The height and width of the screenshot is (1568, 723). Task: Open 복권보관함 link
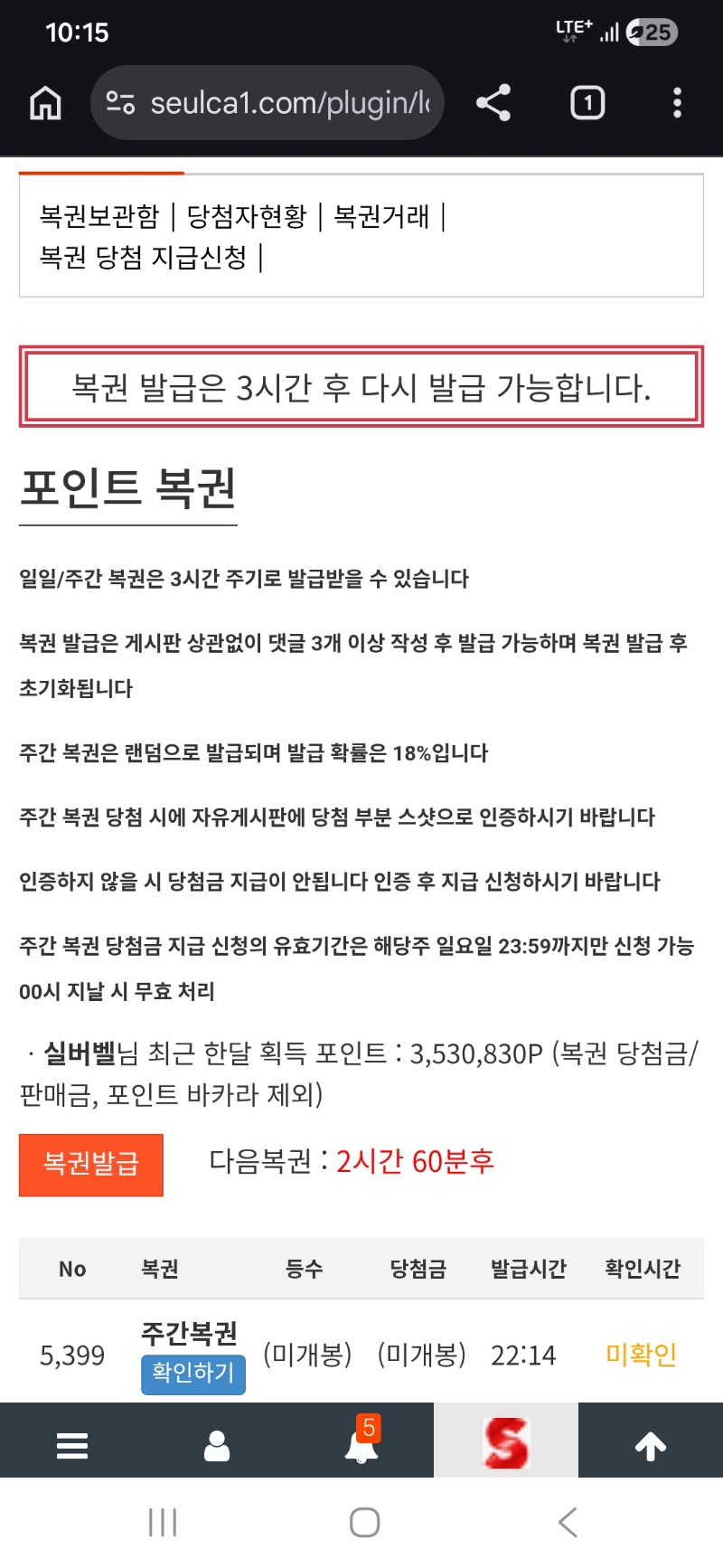point(99,216)
